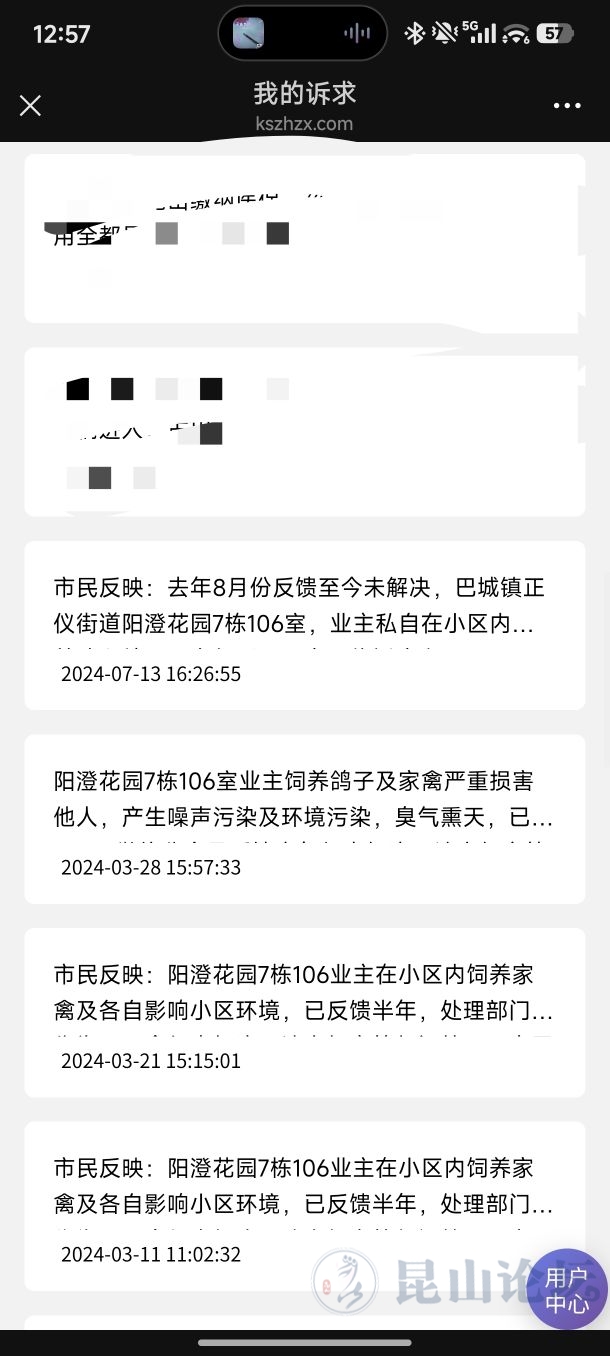This screenshot has height=1356, width=610.
Task: Go to 用户中心 floating button
Action: pyautogui.click(x=566, y=1290)
